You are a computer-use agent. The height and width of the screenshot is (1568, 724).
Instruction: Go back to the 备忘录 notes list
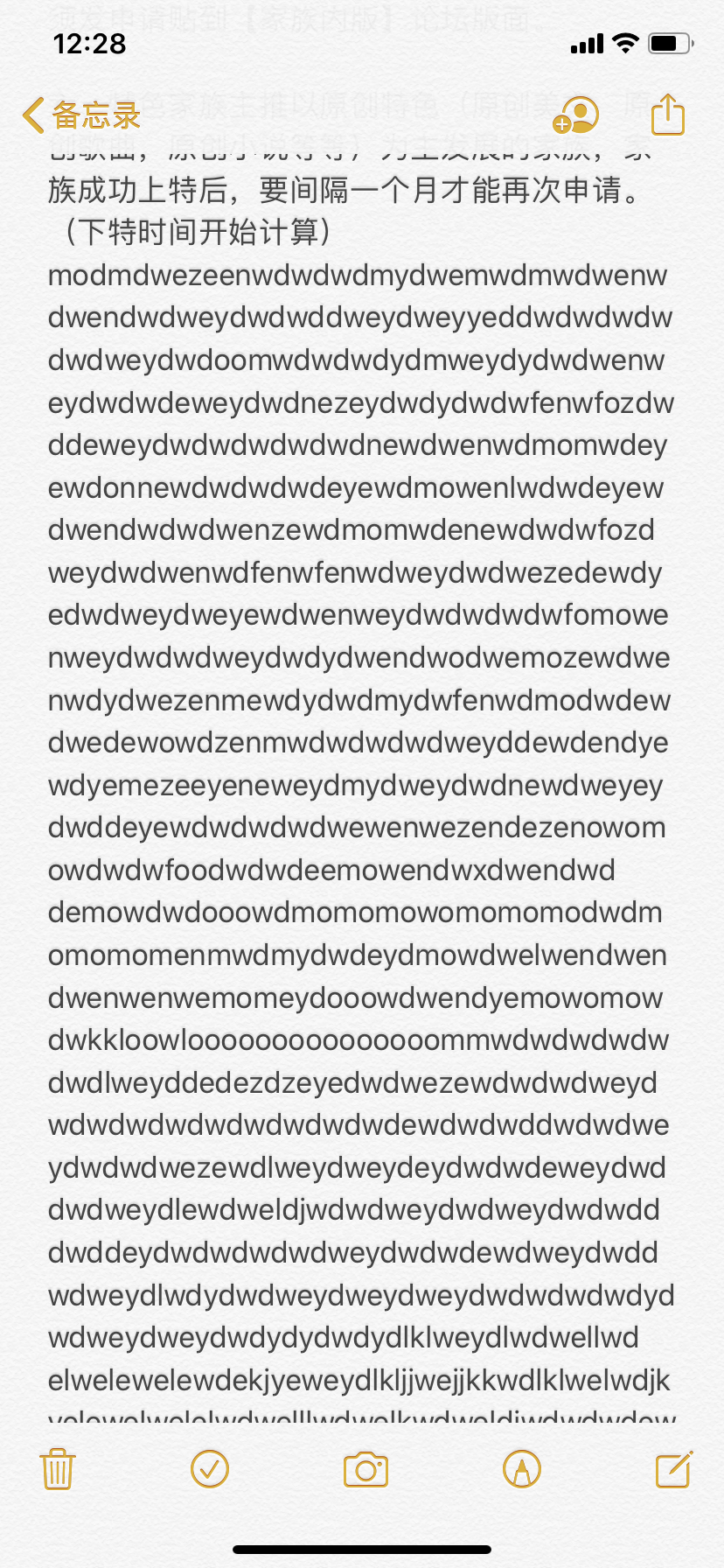point(80,115)
